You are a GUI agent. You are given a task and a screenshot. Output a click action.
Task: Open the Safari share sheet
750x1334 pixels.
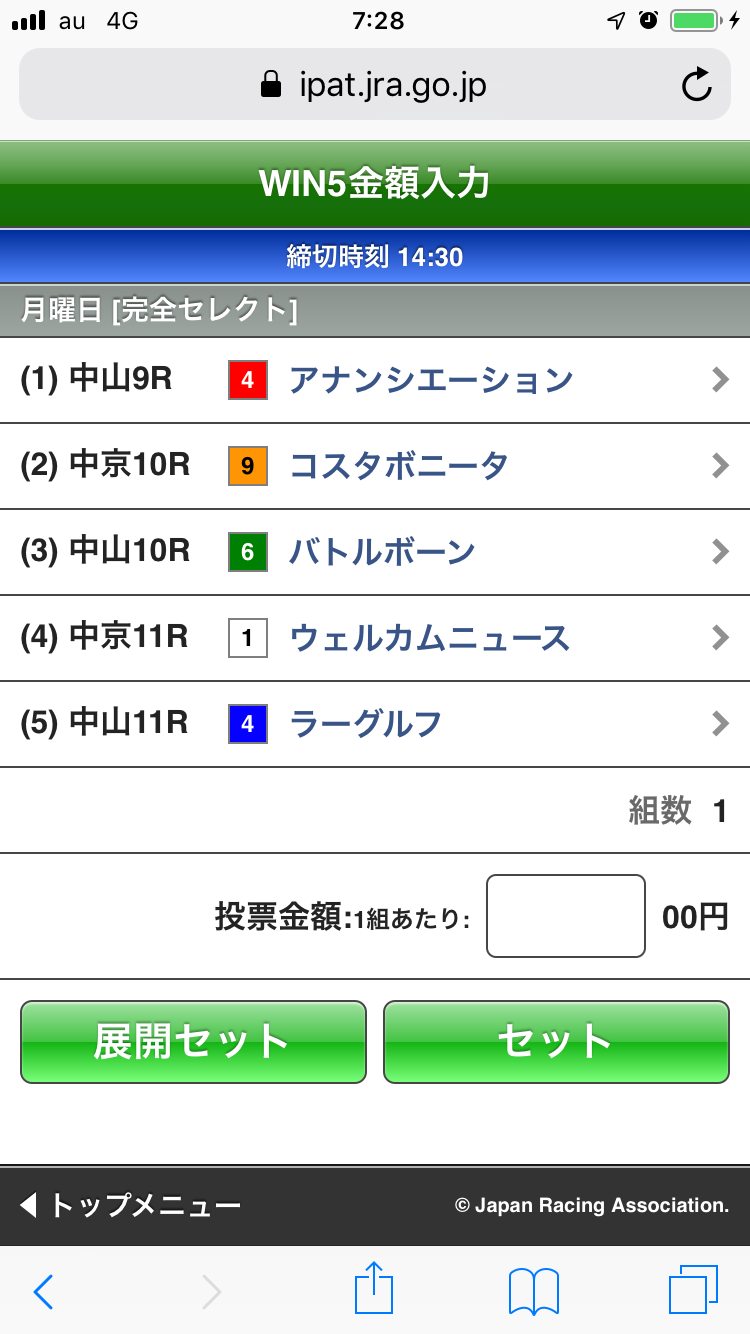pyautogui.click(x=373, y=1289)
